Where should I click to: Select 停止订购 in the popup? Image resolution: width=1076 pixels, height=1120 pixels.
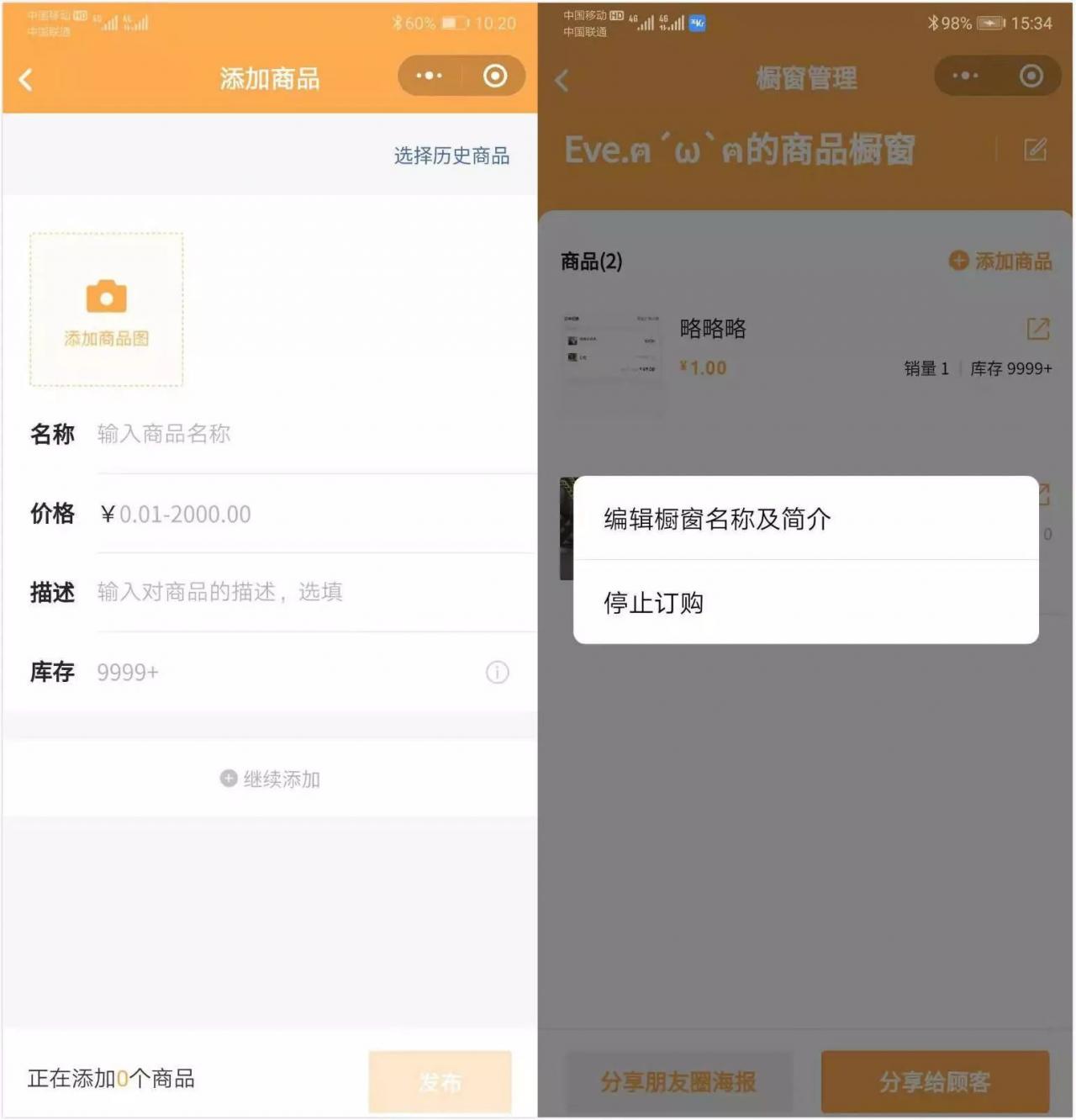(804, 603)
